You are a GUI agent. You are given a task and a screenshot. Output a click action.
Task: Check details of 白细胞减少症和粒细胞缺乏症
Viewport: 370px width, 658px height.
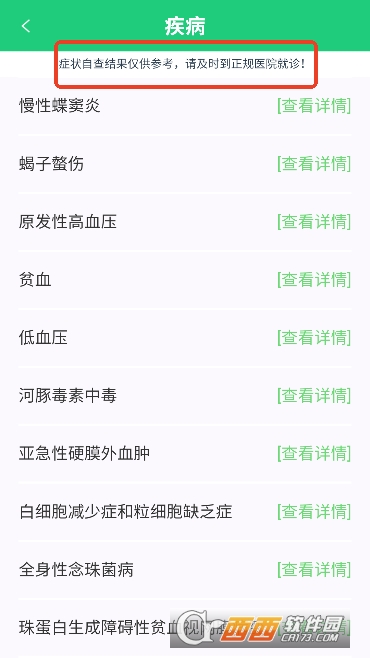click(x=314, y=511)
